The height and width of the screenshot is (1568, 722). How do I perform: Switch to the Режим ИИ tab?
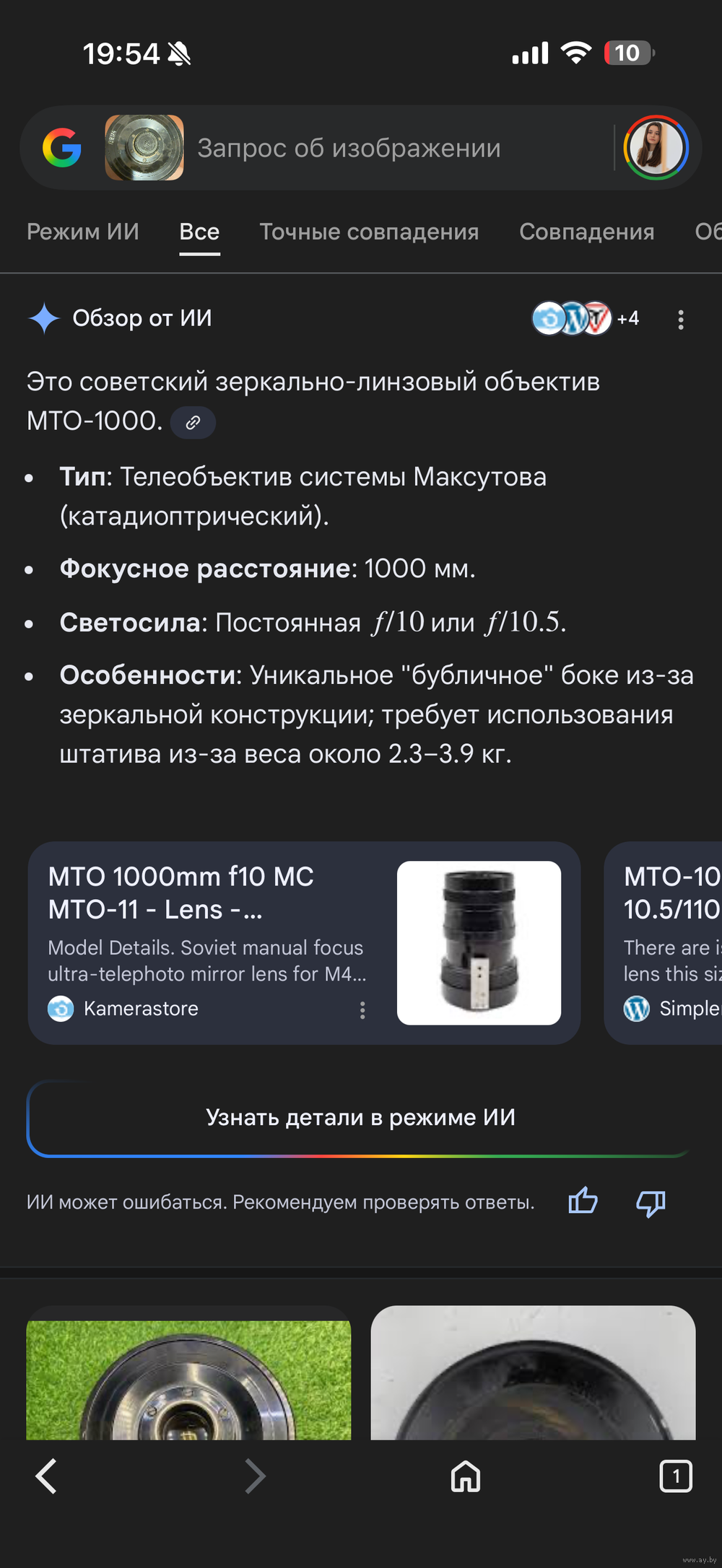tap(82, 232)
